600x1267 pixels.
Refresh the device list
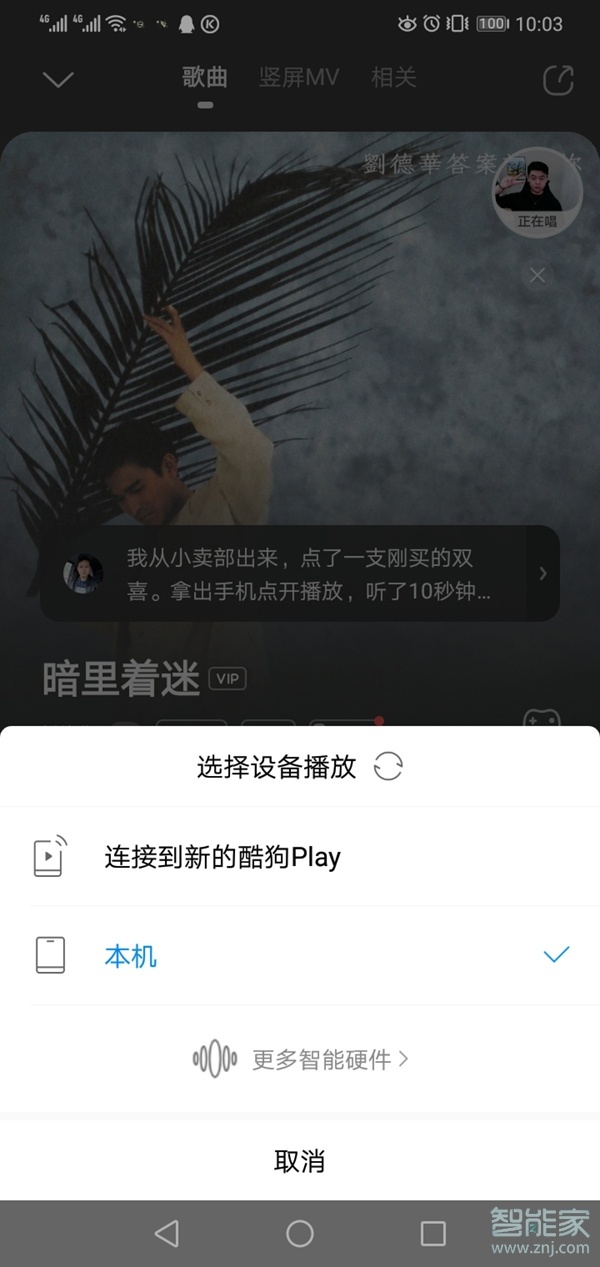point(388,768)
